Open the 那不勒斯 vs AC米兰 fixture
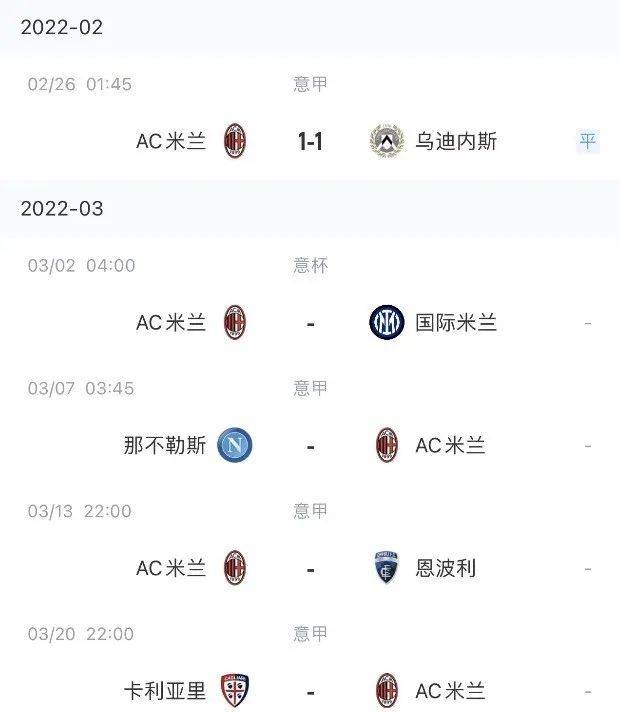 coord(310,445)
